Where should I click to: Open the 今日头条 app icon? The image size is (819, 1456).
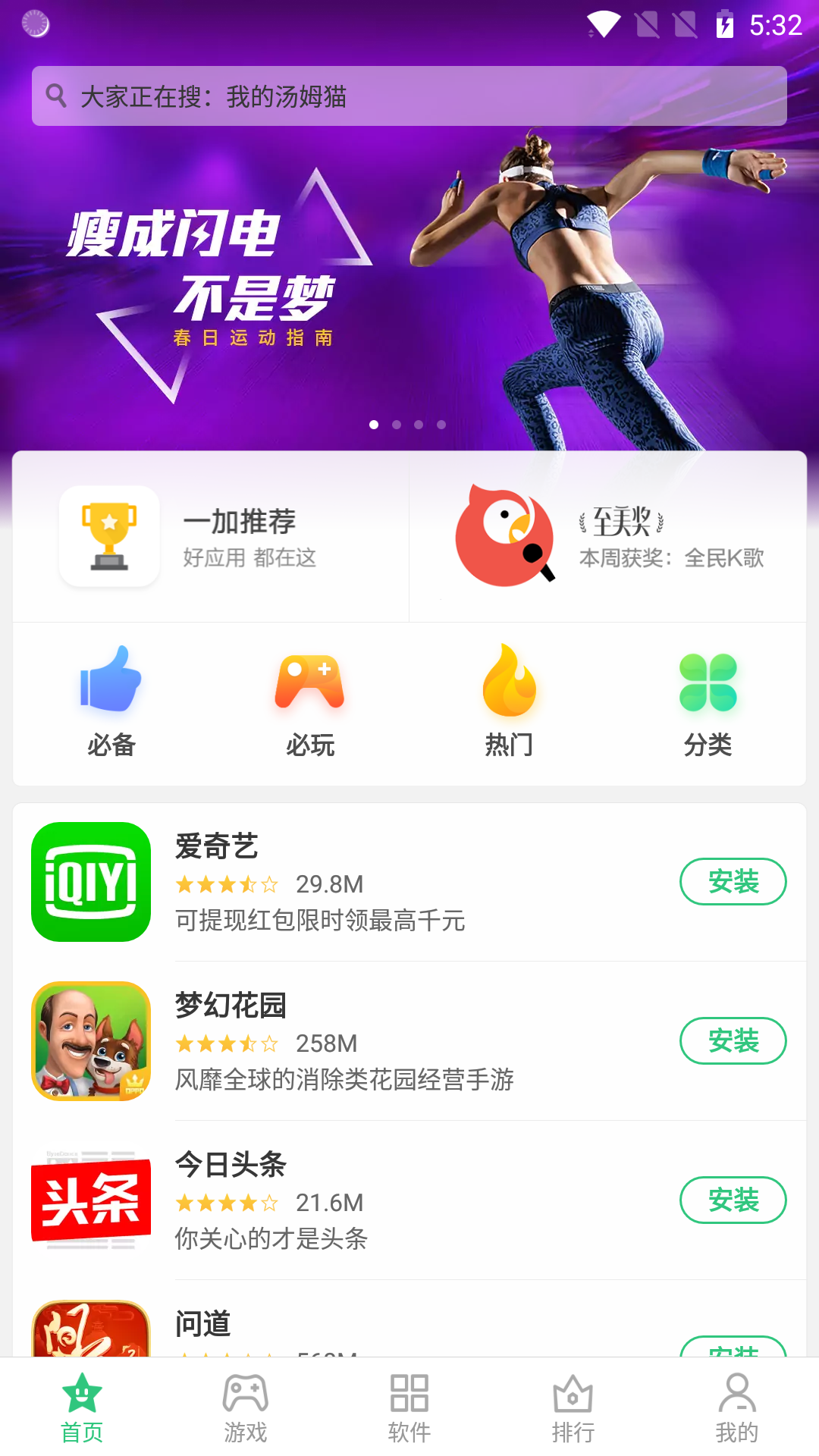tap(90, 1200)
